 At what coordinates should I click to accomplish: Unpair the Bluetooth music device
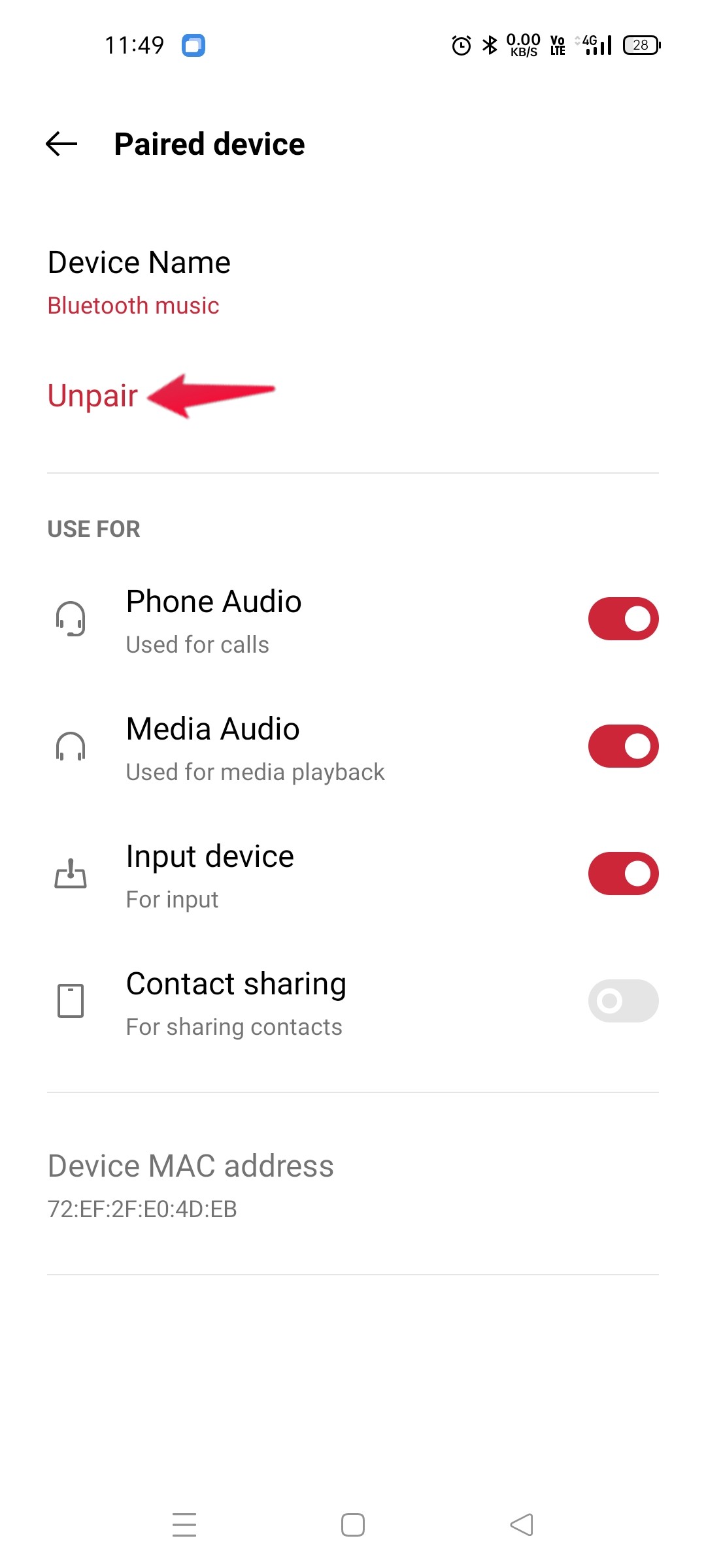click(x=92, y=395)
